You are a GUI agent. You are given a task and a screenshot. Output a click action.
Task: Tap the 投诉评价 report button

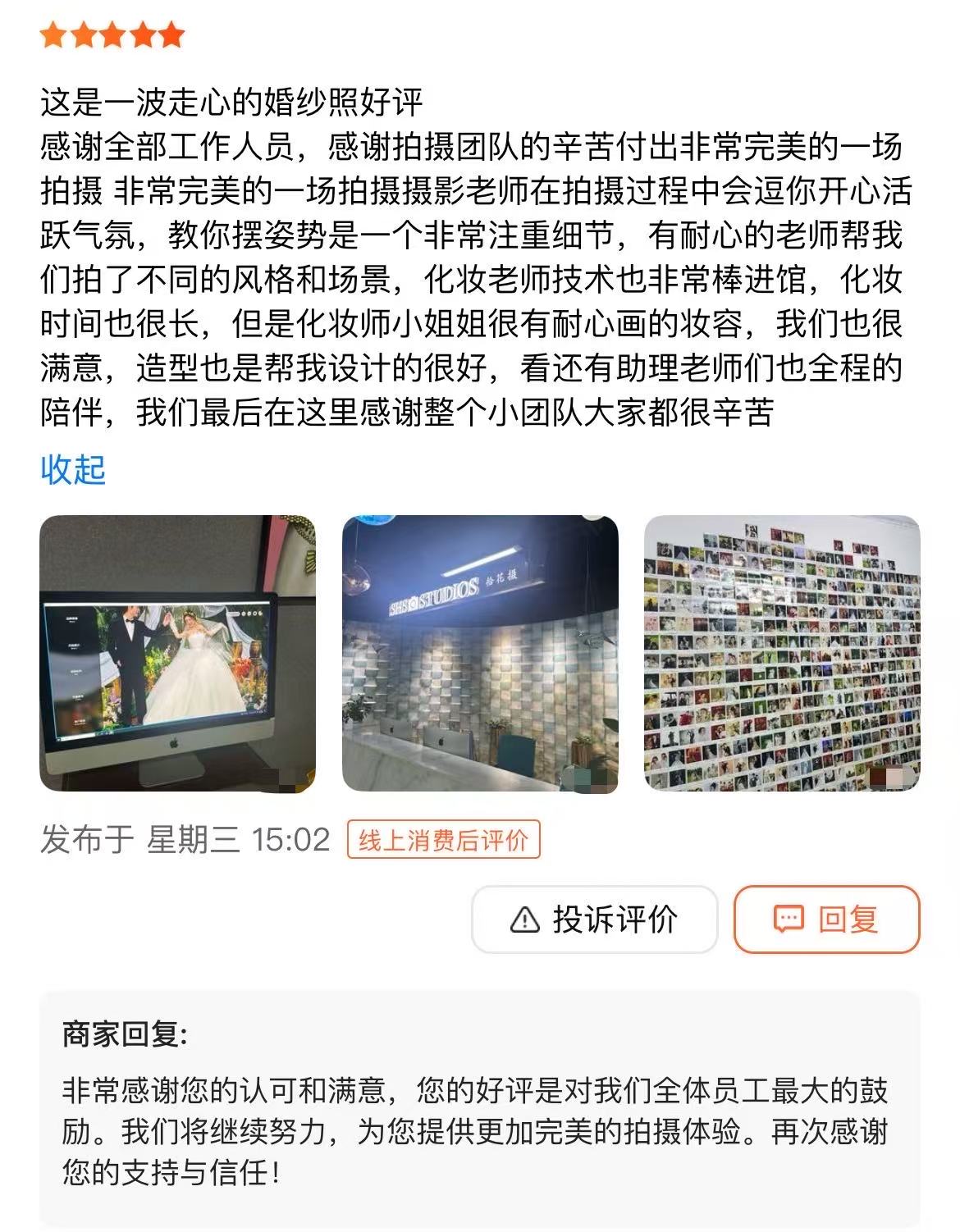point(594,919)
